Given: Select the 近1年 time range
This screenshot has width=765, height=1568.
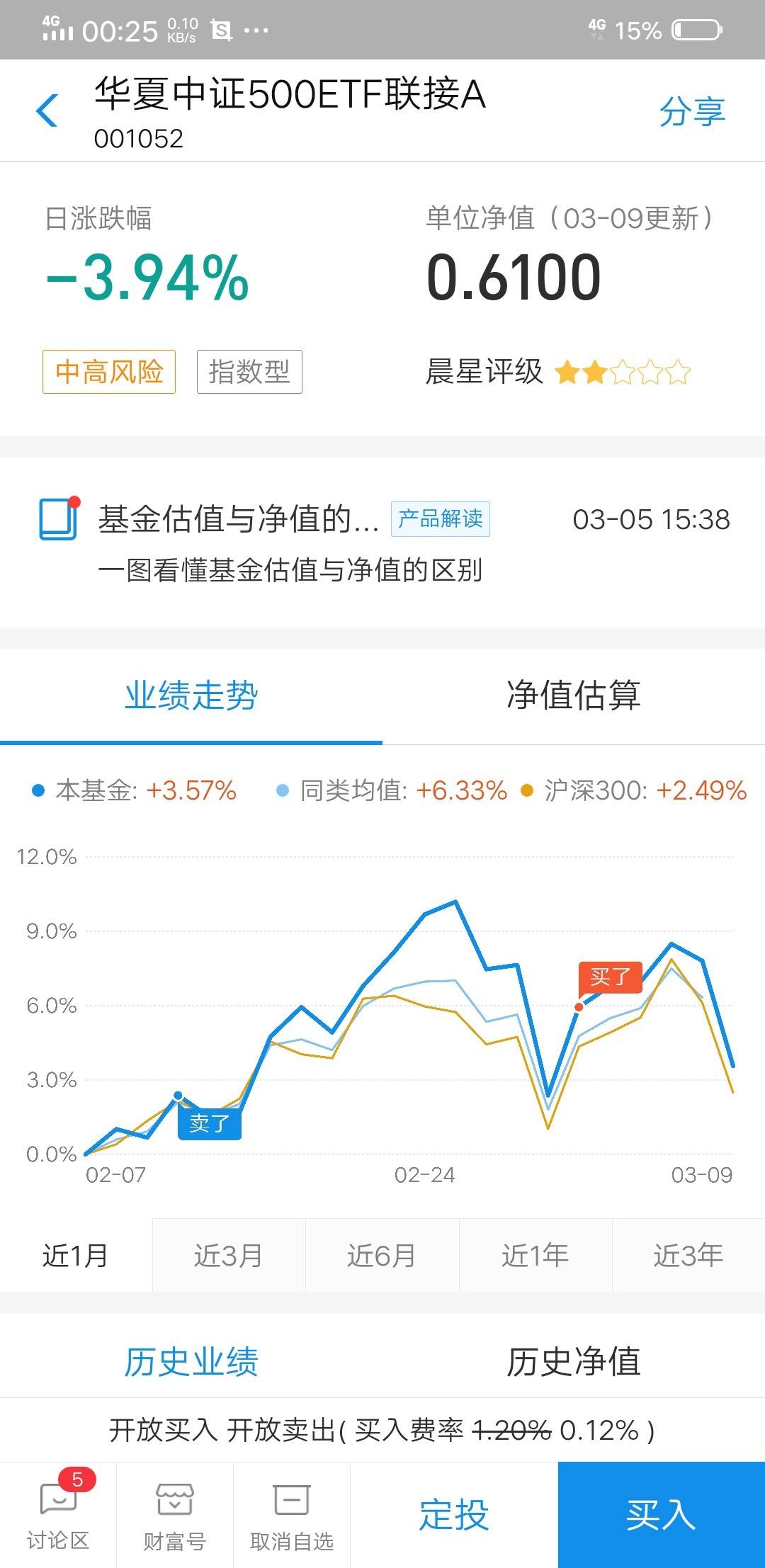Looking at the screenshot, I should 535,1256.
